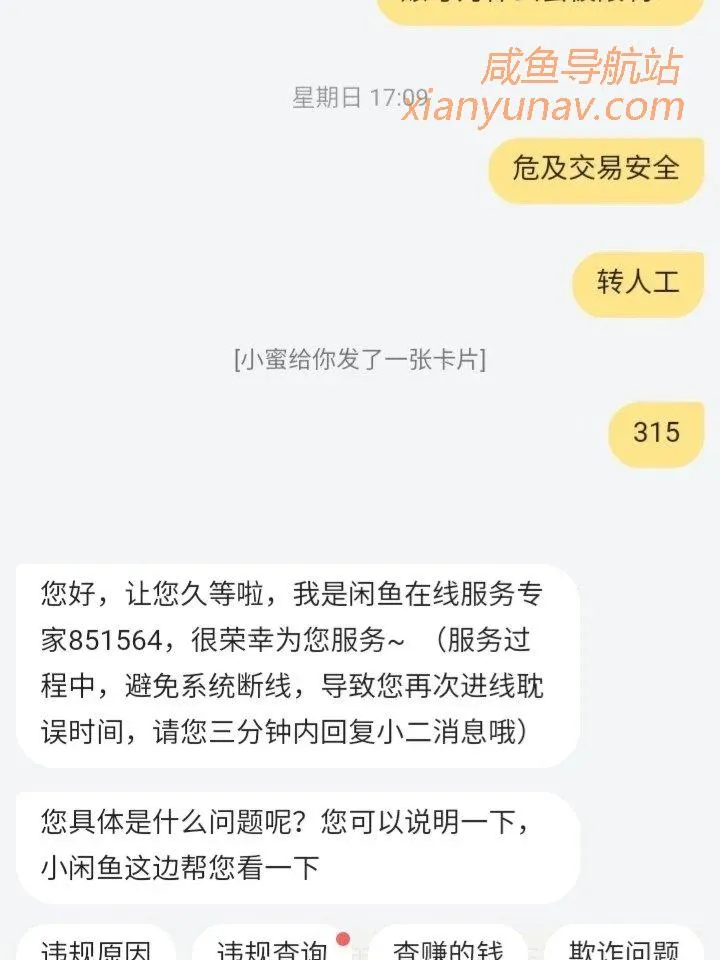Click the quick reply bar at bottom

click(x=360, y=944)
